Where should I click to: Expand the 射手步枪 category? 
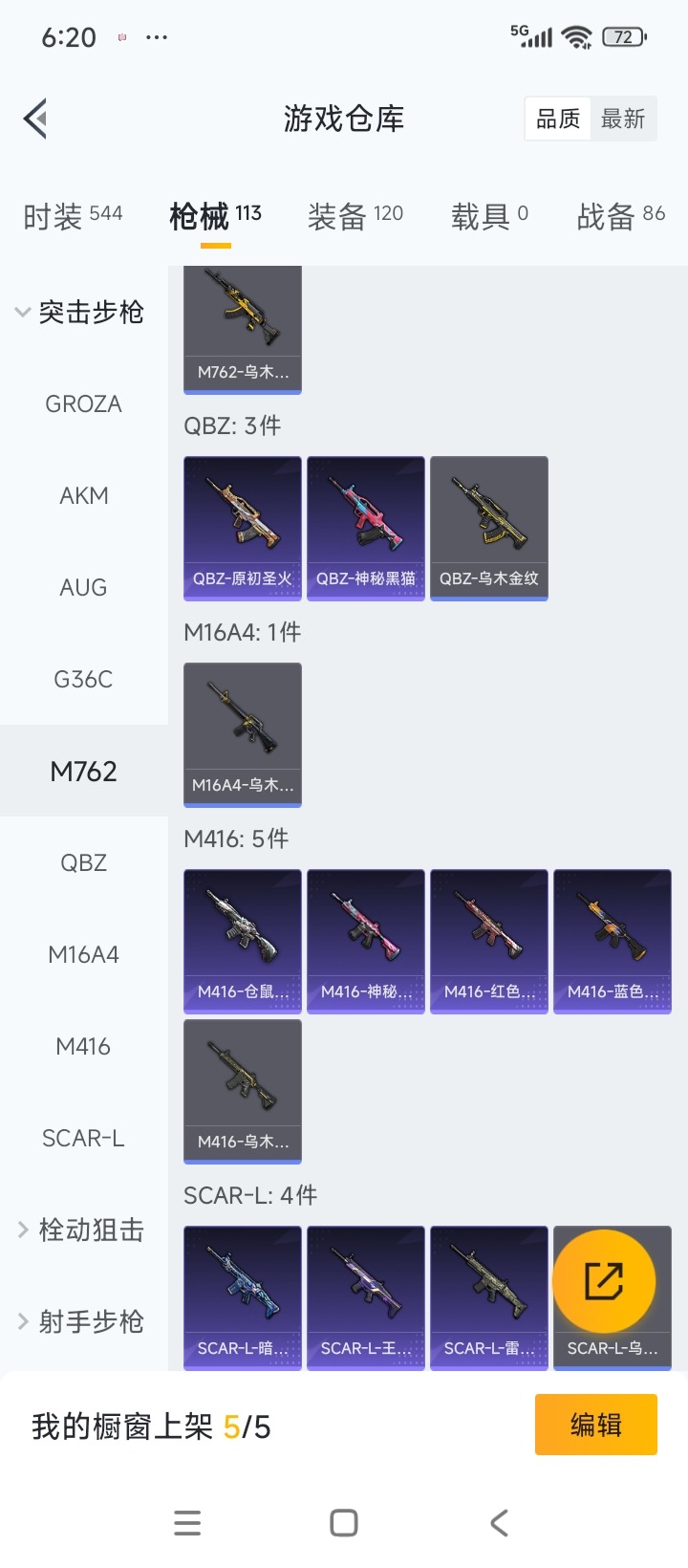[82, 1321]
